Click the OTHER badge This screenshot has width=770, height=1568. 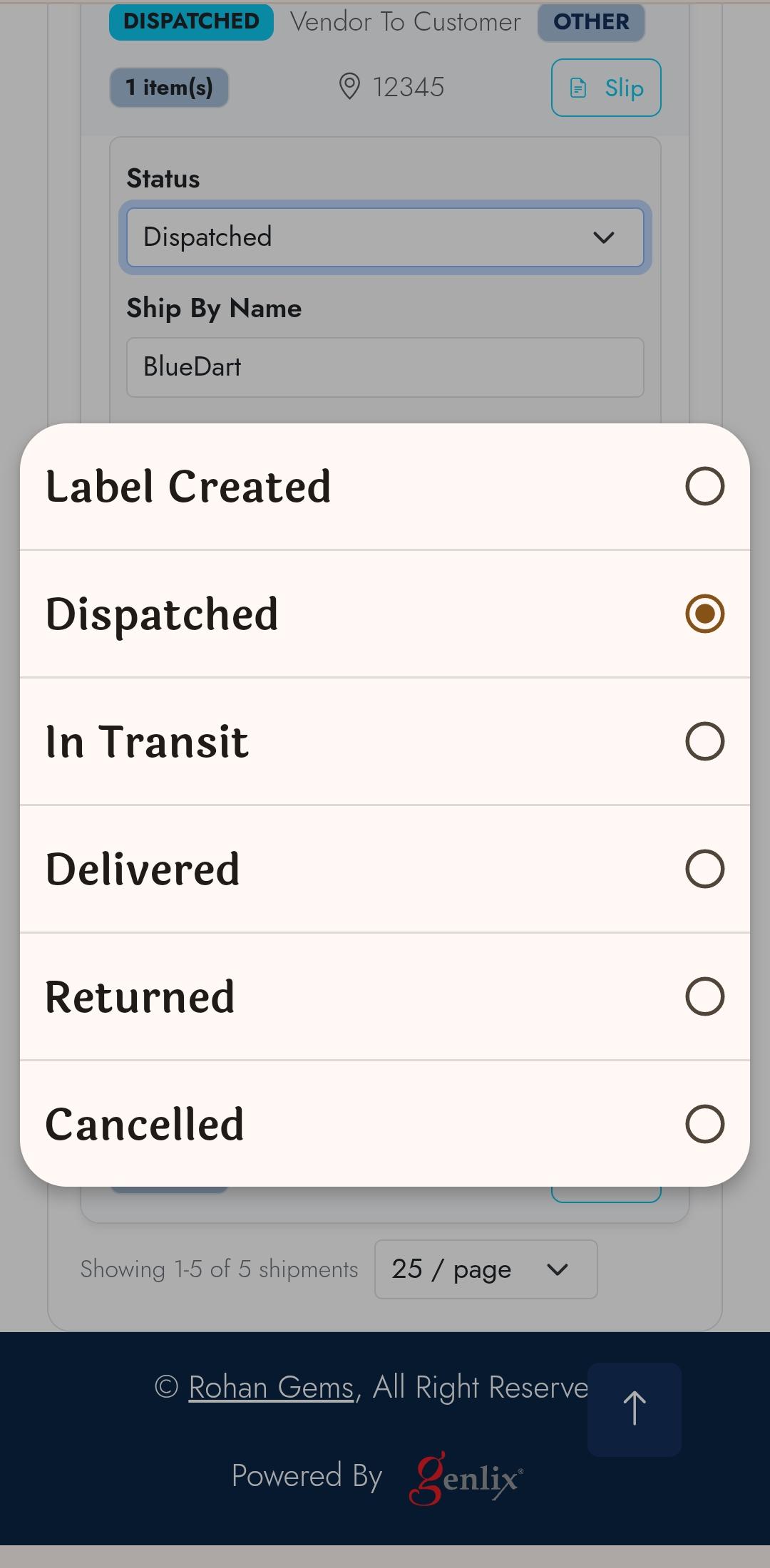click(591, 21)
